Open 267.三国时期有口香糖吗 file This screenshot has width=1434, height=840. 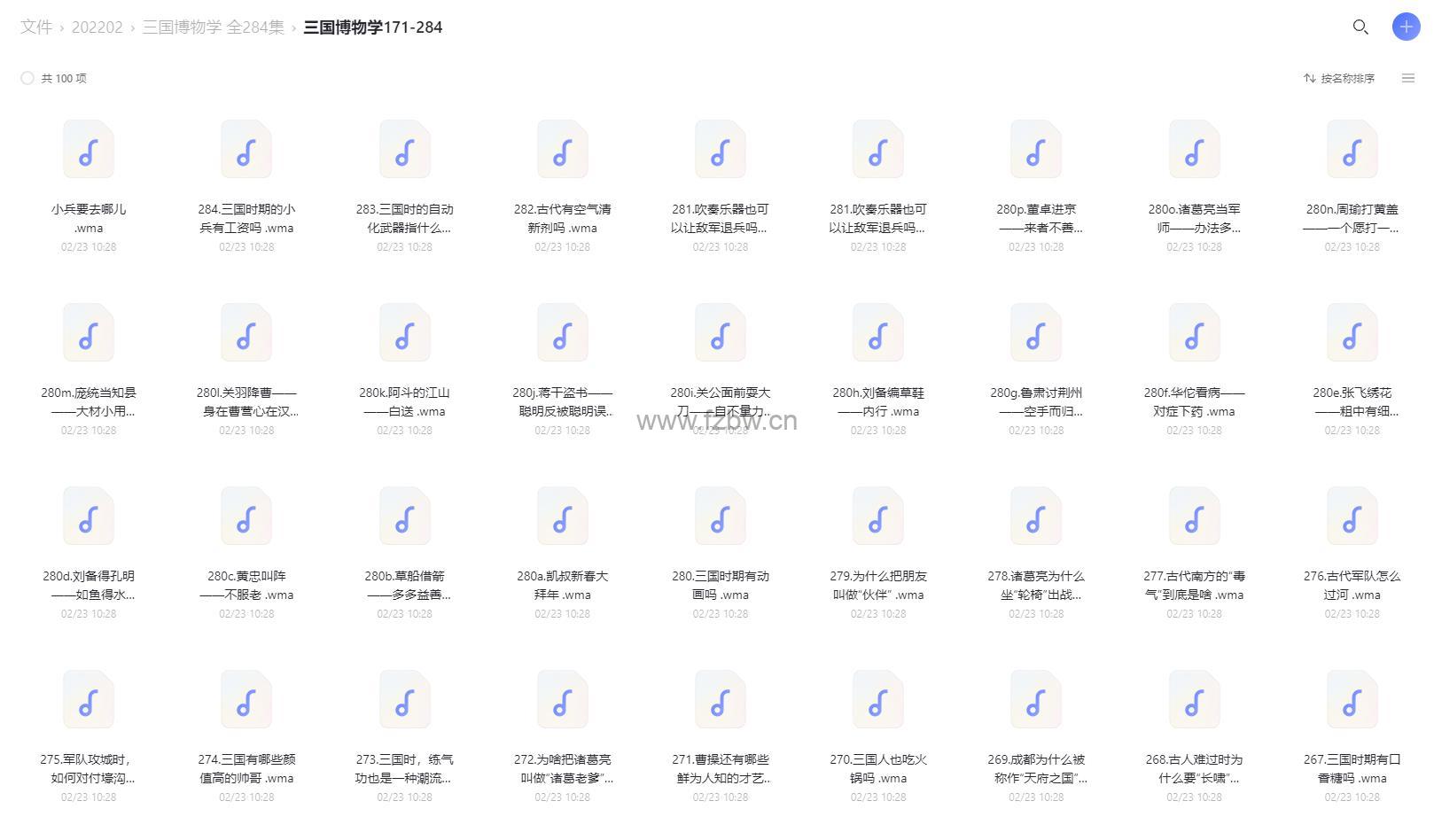[1352, 701]
